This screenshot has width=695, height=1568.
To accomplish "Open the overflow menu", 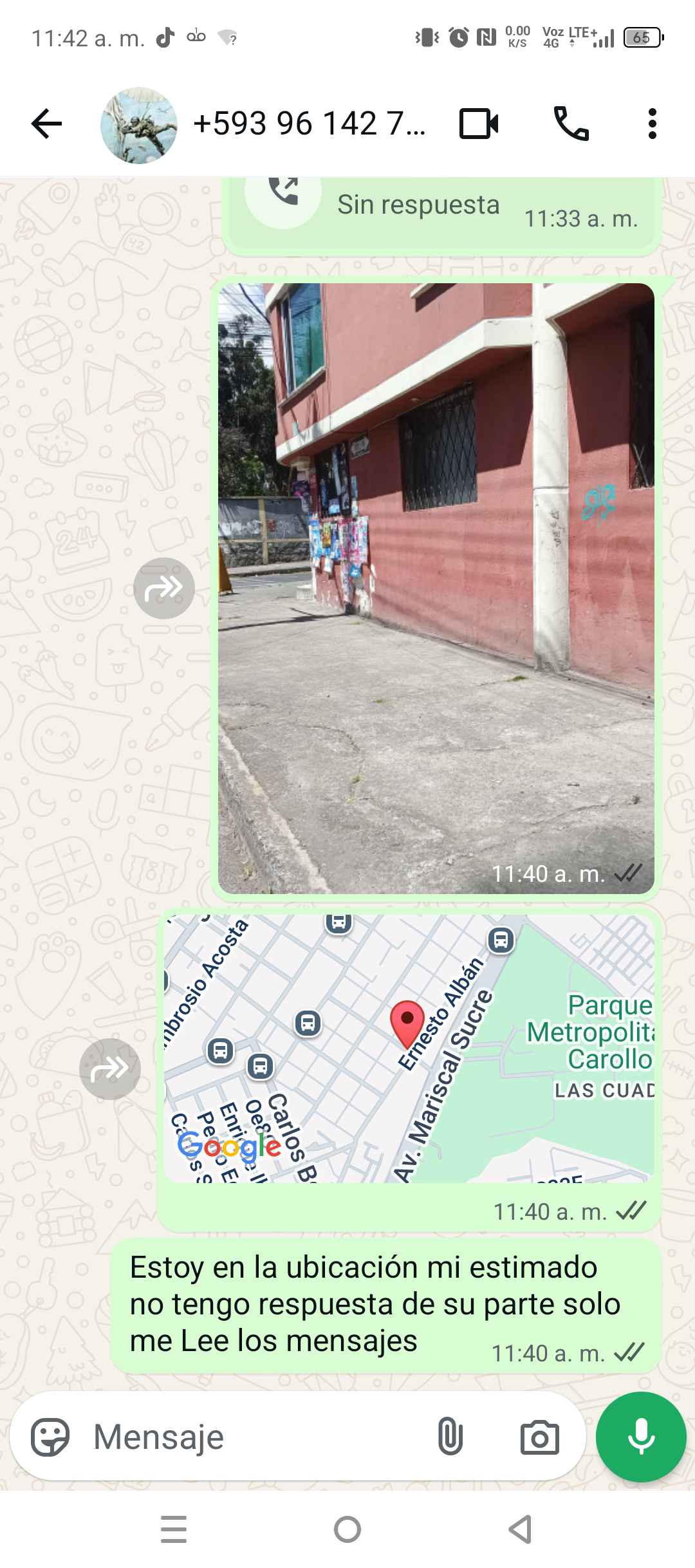I will 652,124.
